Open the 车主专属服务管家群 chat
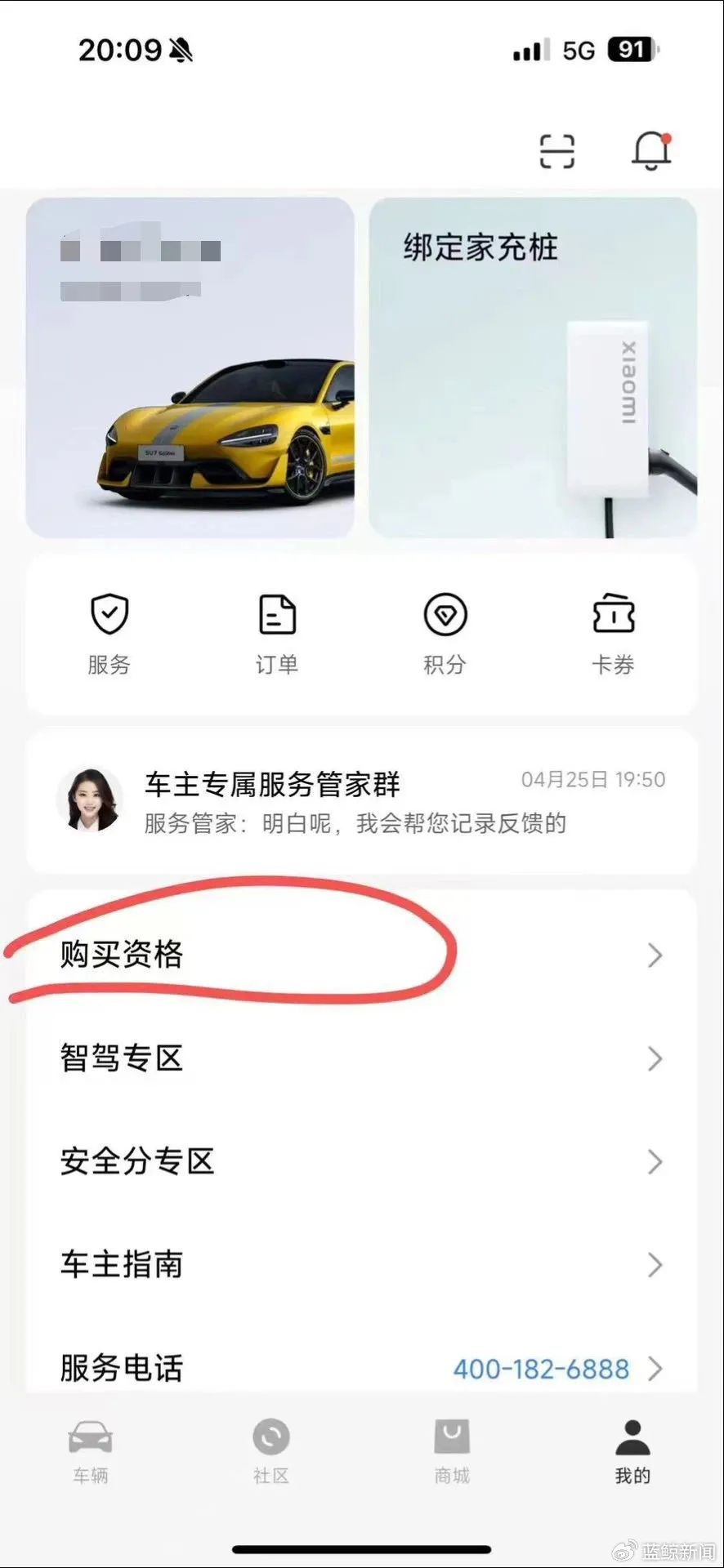Screen dimensions: 724x1568 pos(361,801)
